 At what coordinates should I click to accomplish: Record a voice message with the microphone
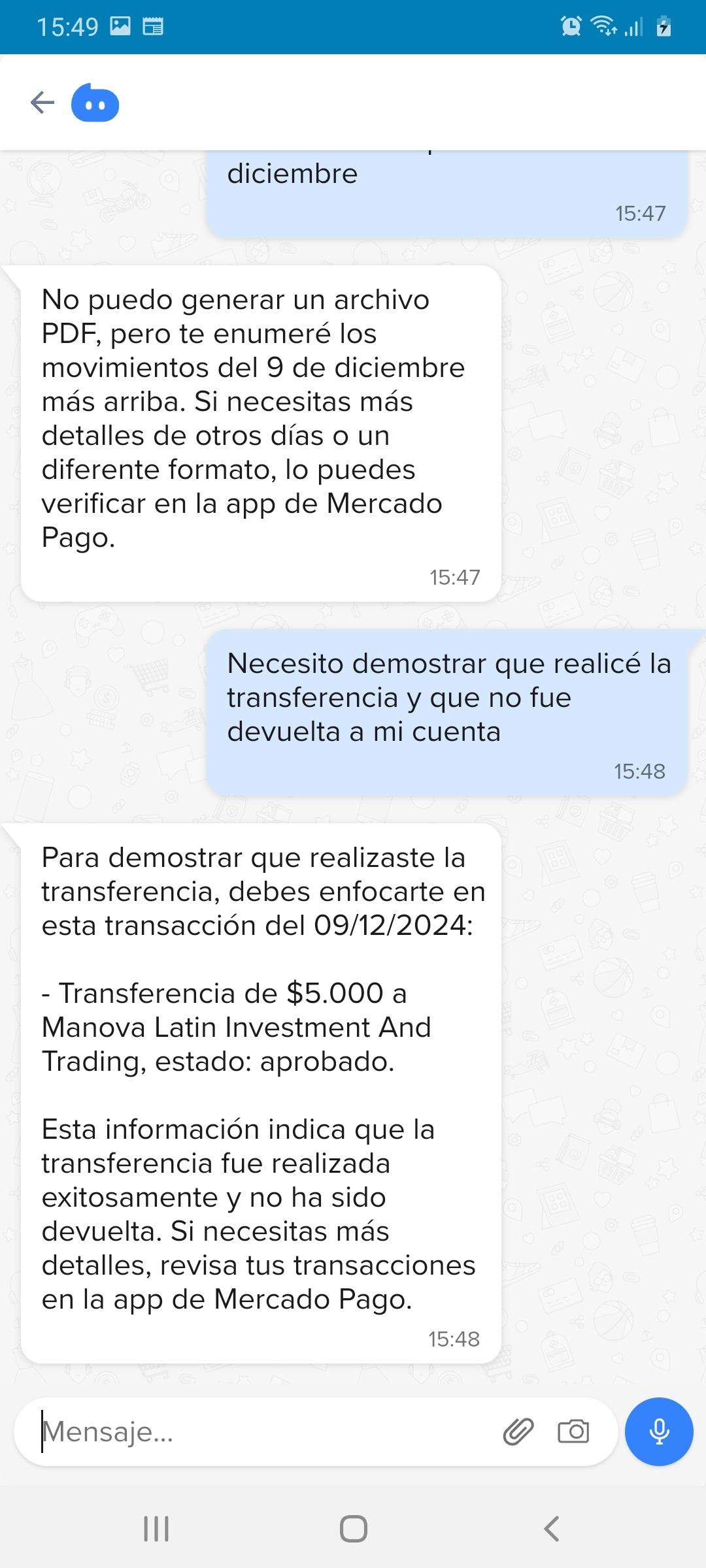658,1431
